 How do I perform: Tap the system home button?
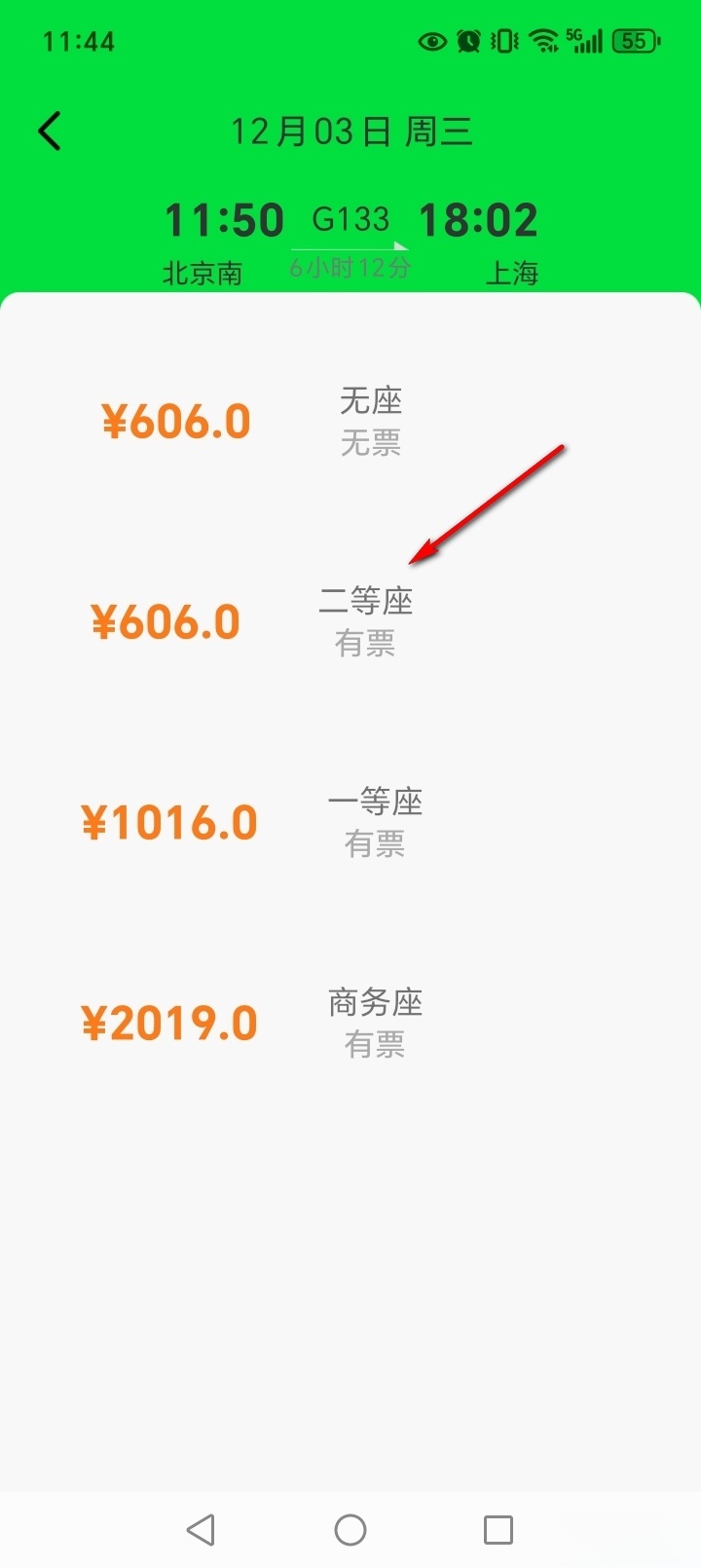(350, 1529)
